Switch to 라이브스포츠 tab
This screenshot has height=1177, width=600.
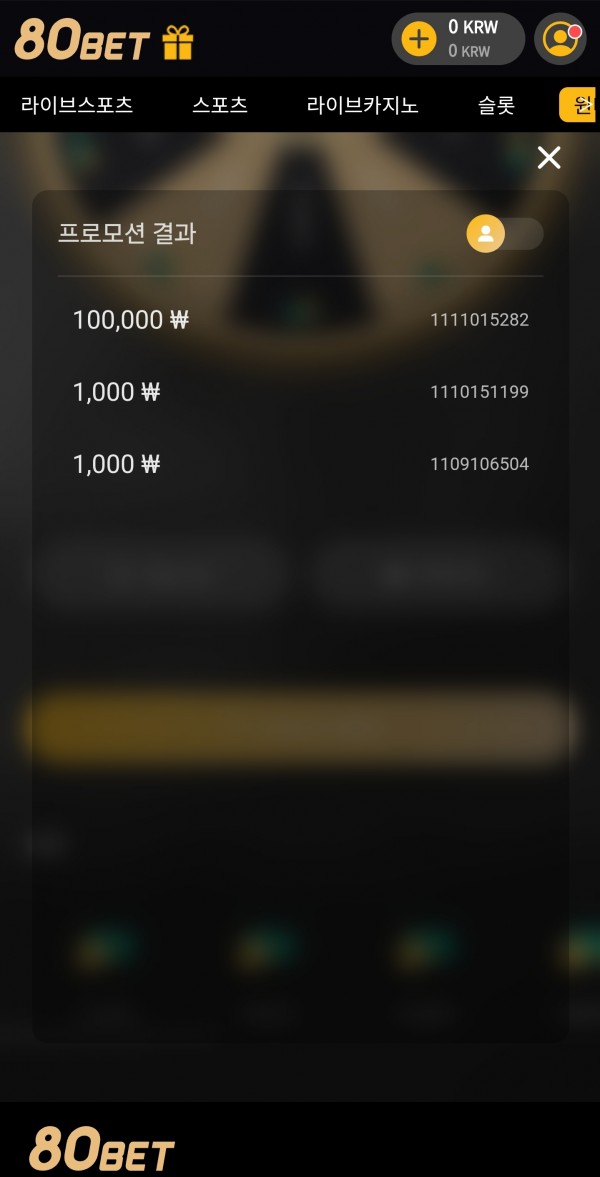click(x=77, y=105)
